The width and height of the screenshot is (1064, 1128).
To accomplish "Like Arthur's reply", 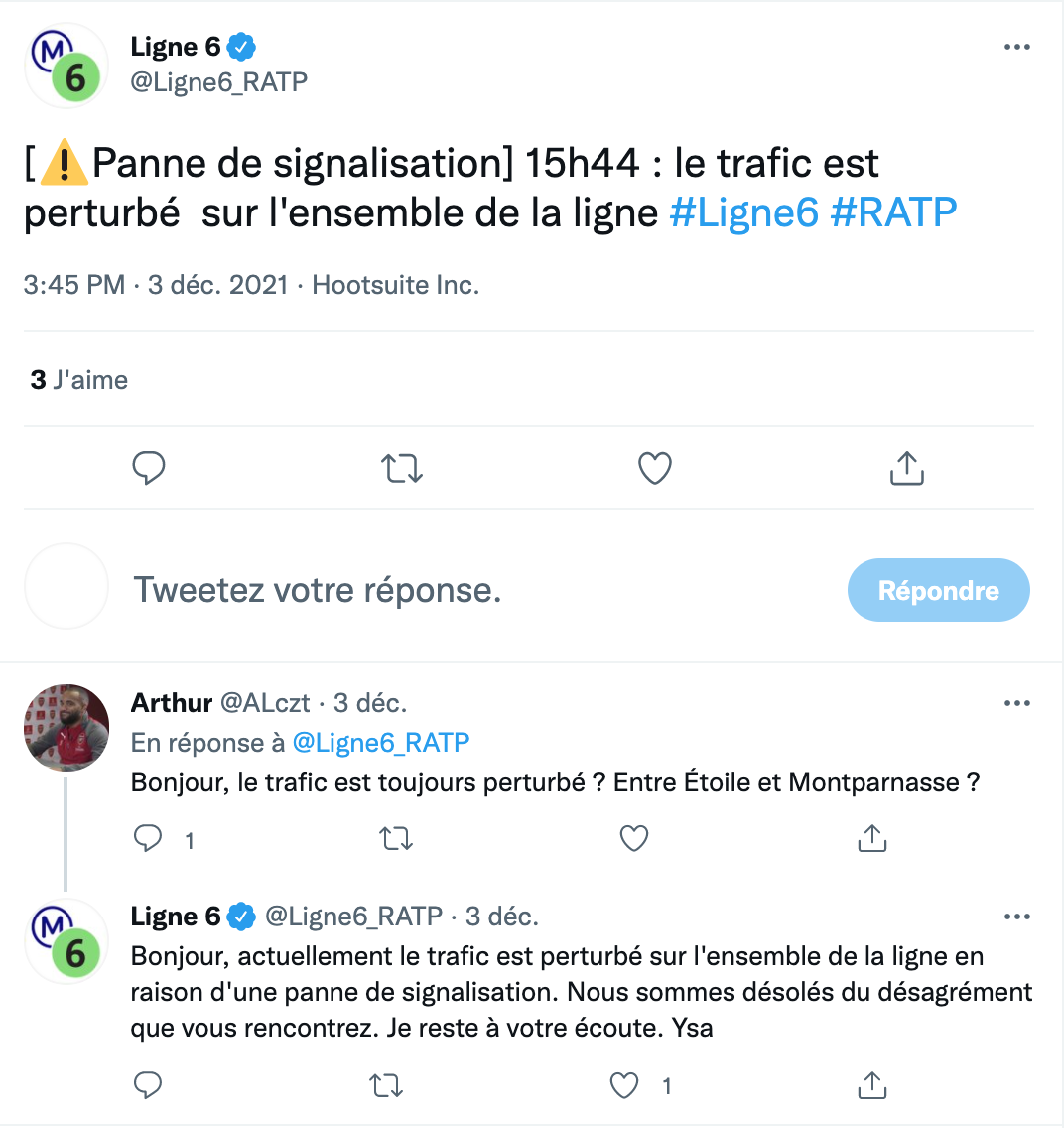I will [x=634, y=839].
